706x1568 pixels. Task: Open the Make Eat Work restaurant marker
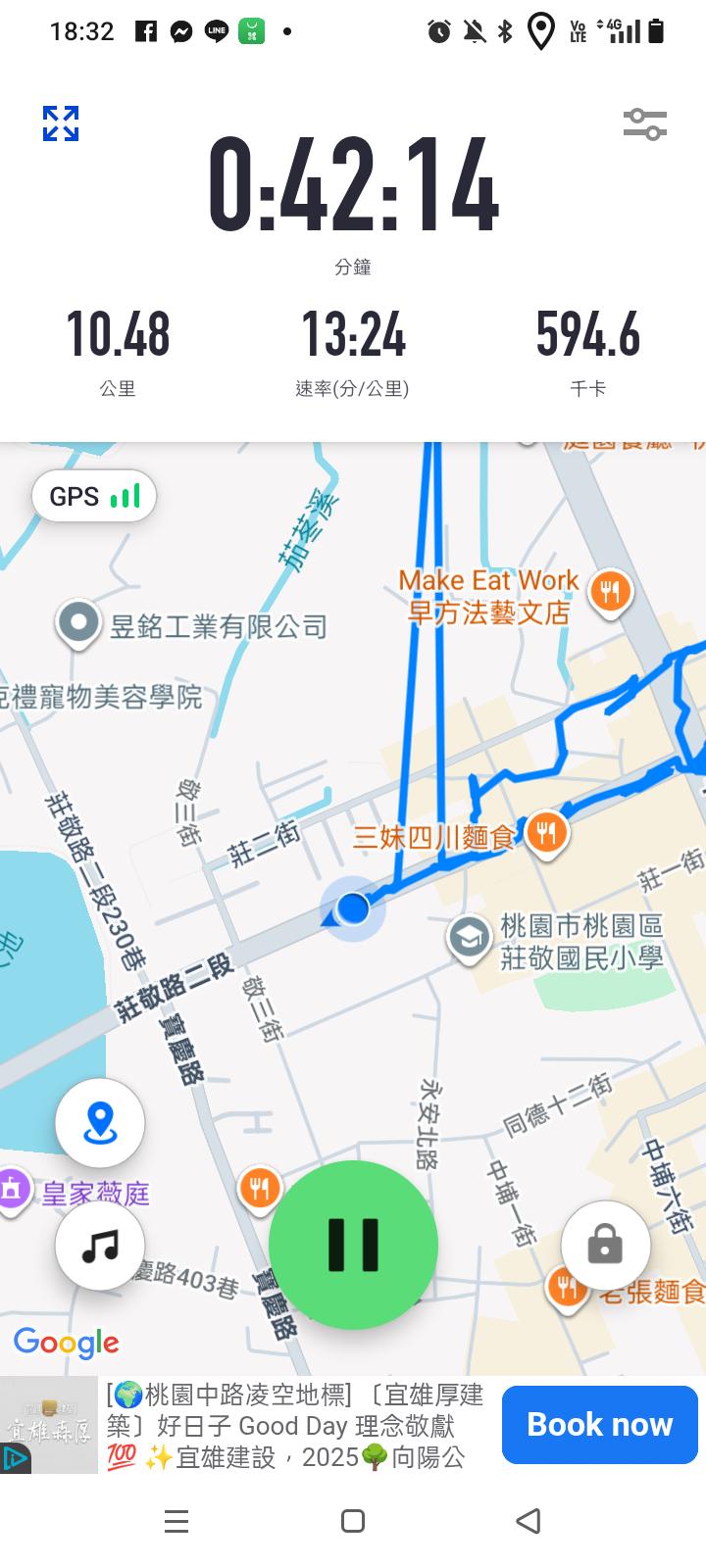[610, 592]
